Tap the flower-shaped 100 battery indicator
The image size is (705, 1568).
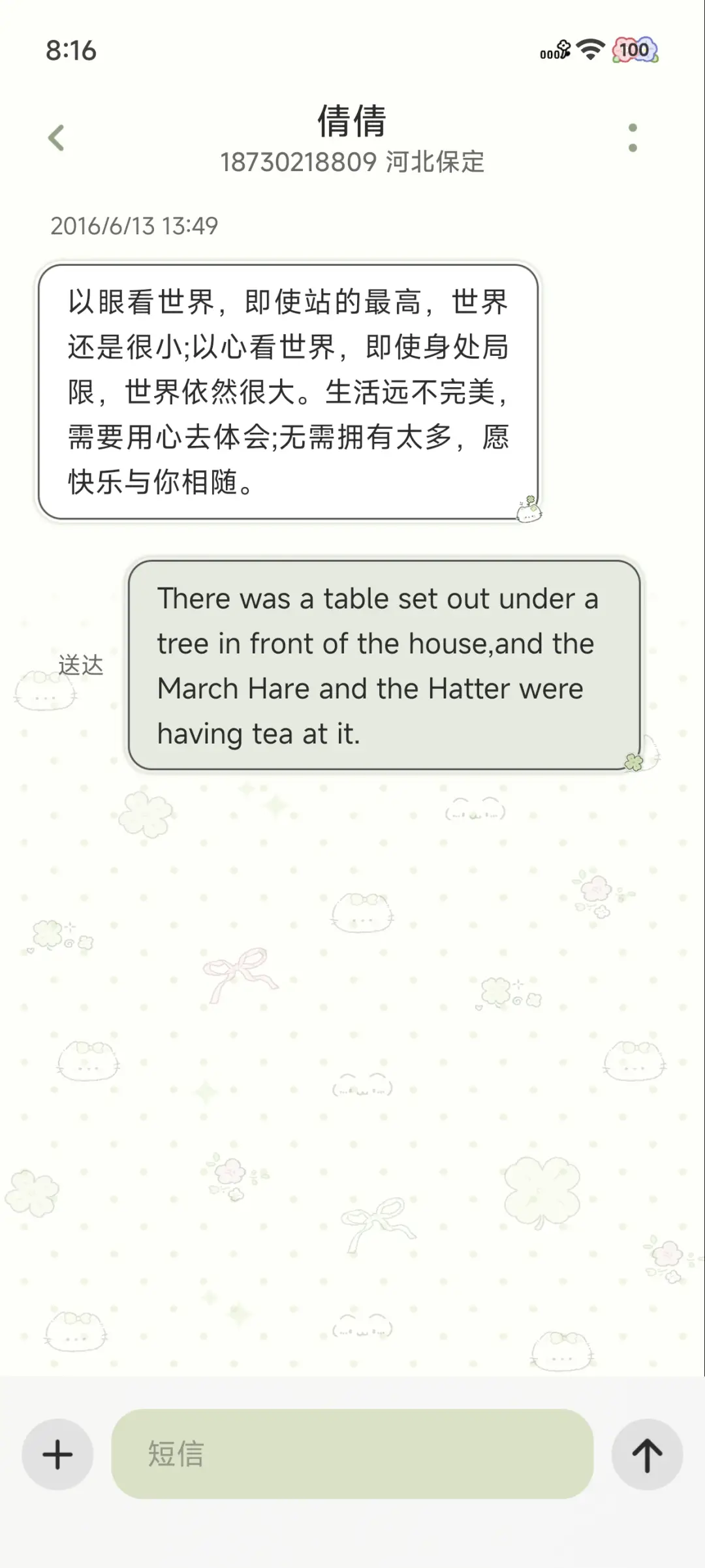[x=634, y=50]
